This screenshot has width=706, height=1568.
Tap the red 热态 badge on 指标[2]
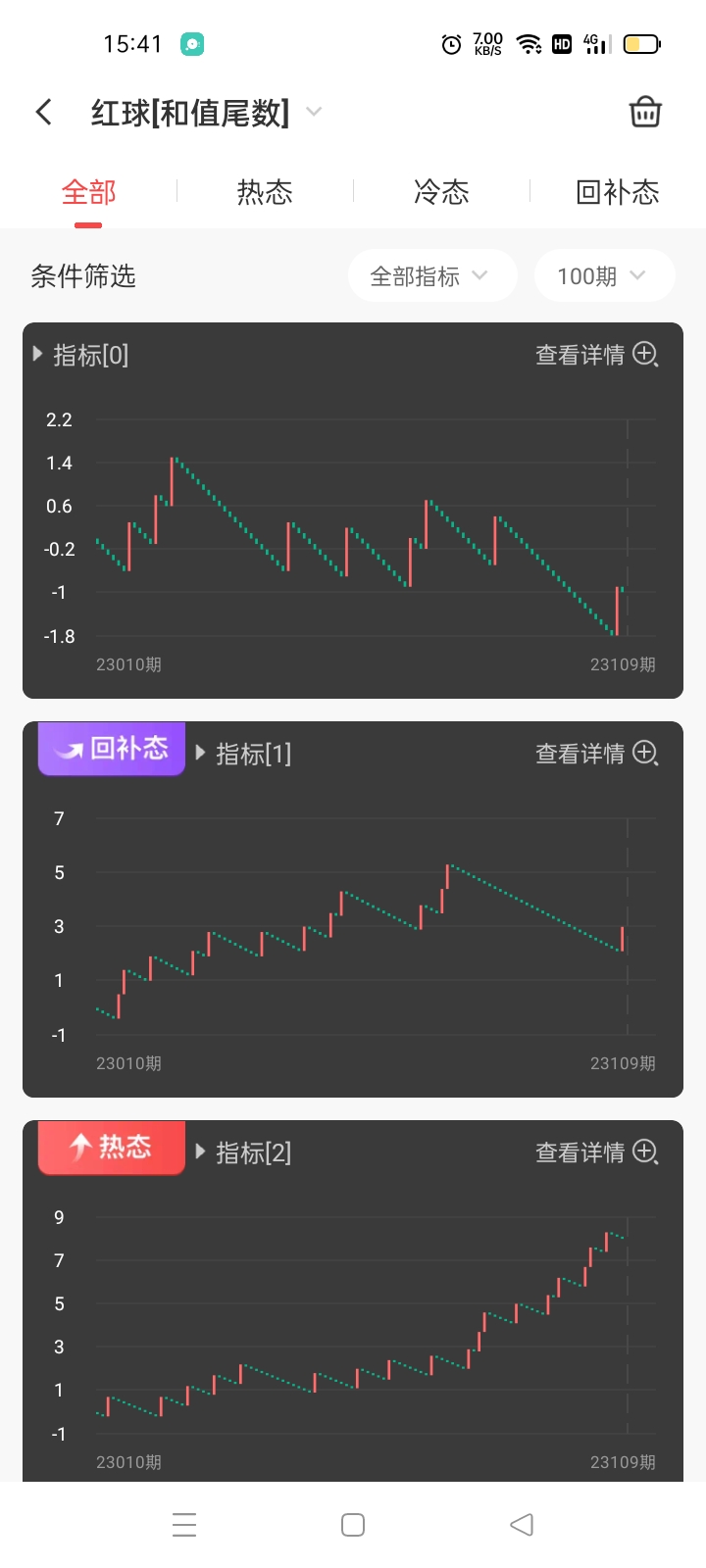(110, 1147)
